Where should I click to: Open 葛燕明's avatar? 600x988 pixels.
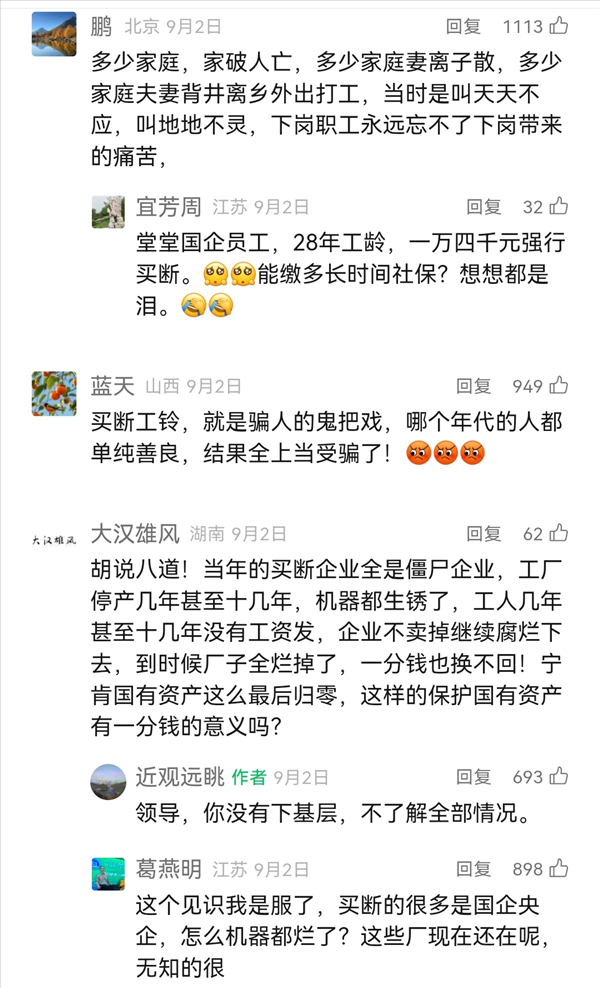tap(108, 874)
